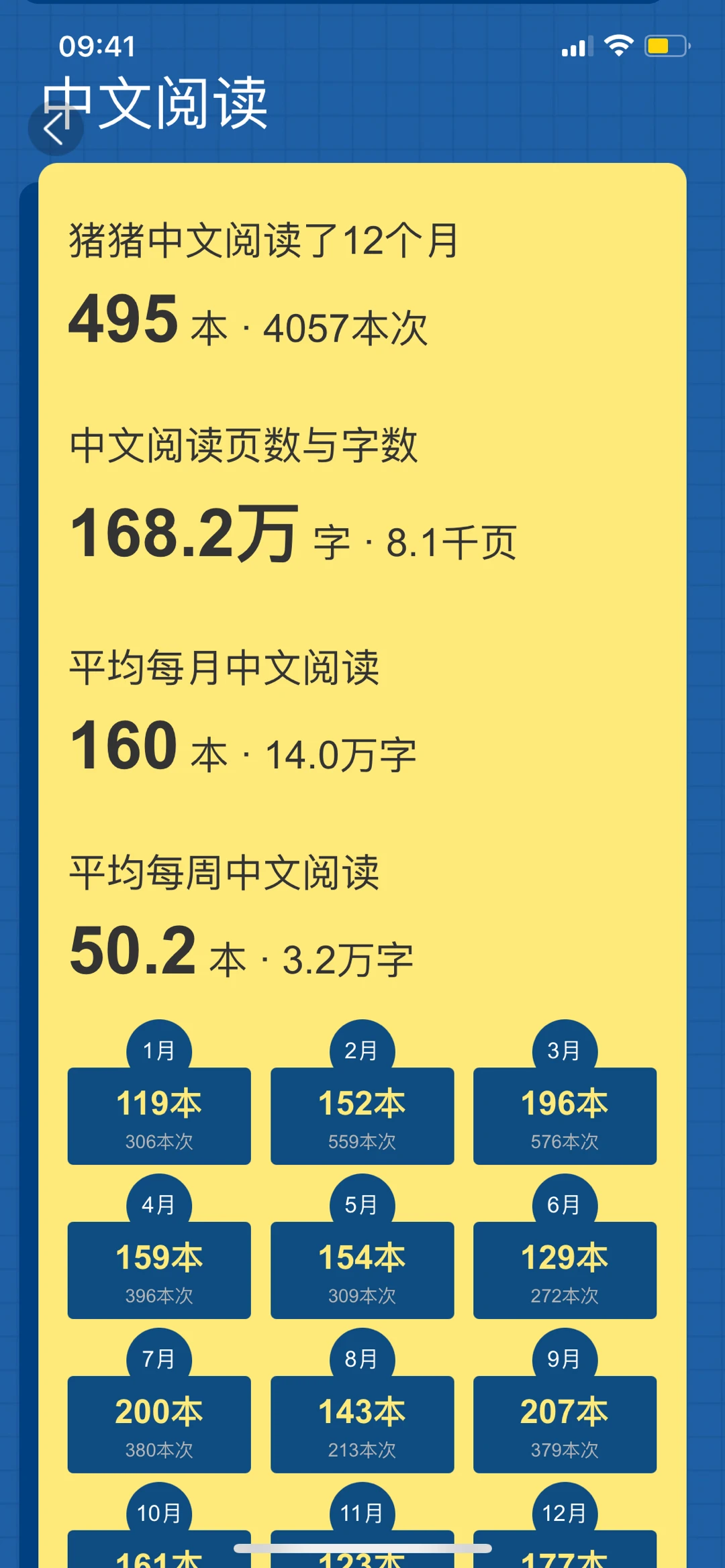The height and width of the screenshot is (1568, 725).
Task: Open the 2月 card showing 152本
Action: [362, 1115]
